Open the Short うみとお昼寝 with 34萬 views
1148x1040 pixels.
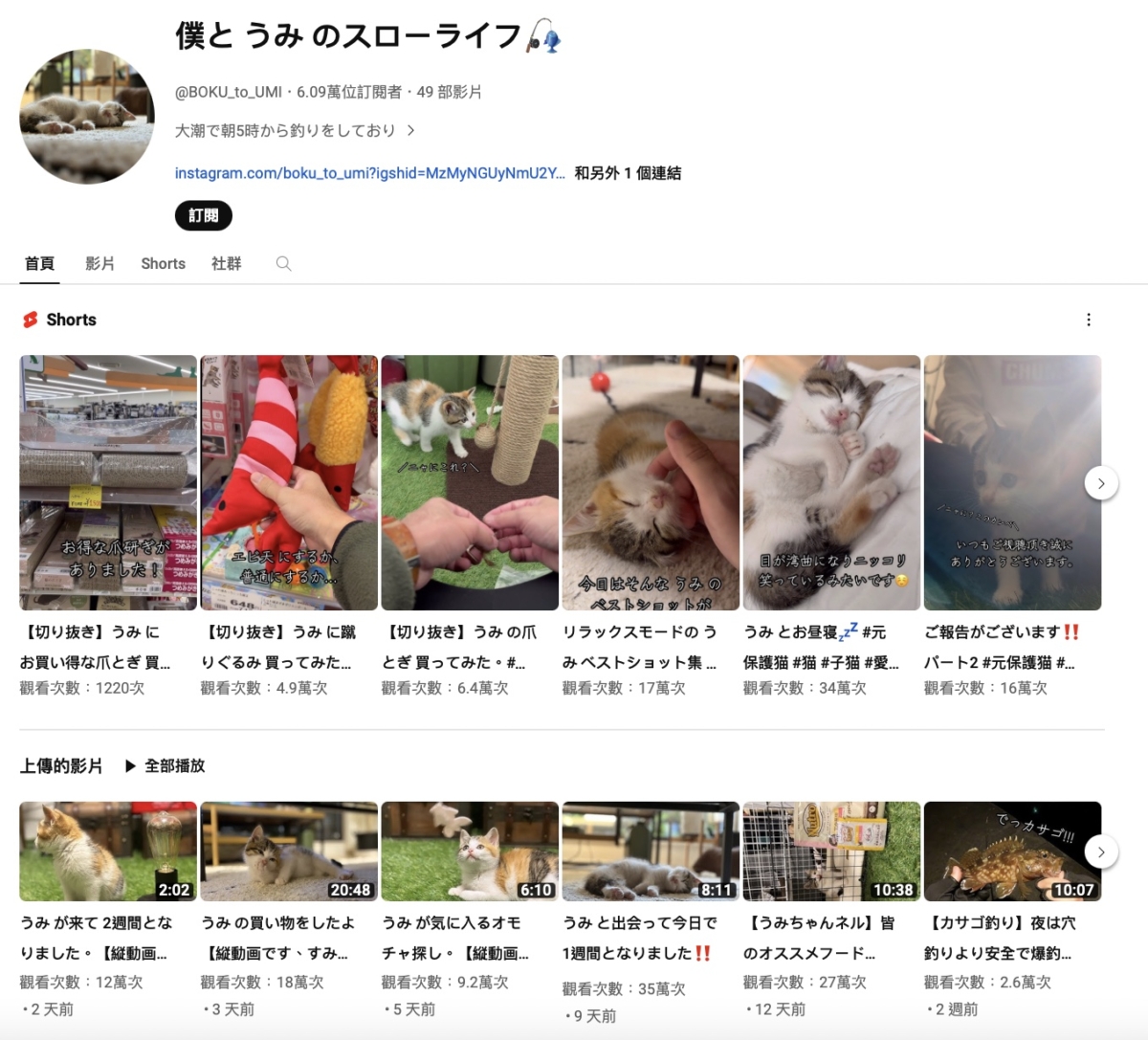(831, 483)
